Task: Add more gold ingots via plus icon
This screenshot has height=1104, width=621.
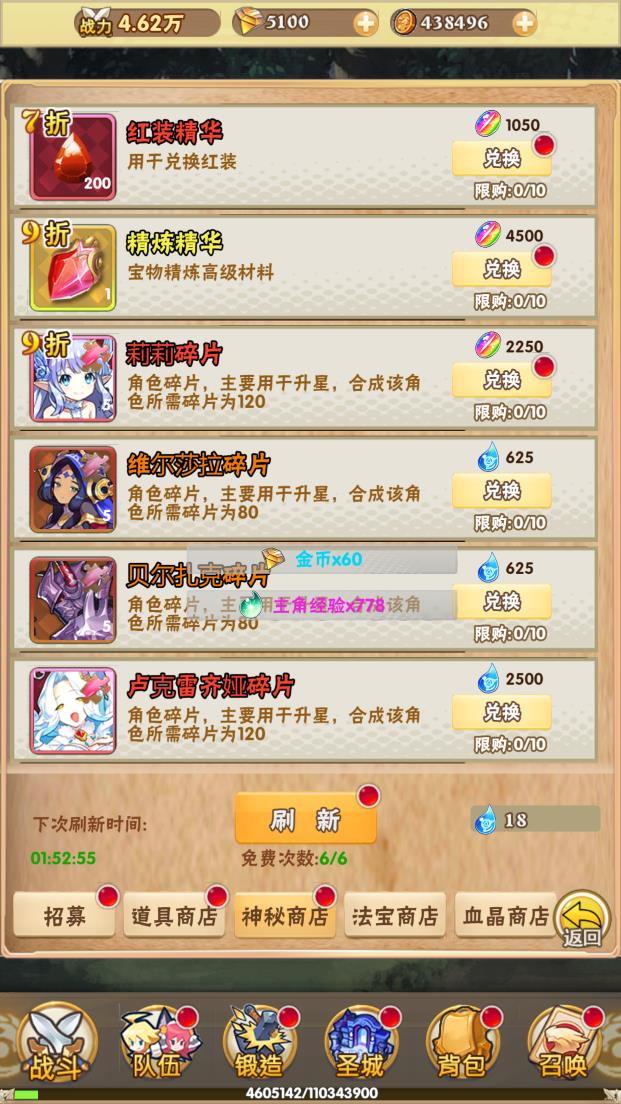Action: pyautogui.click(x=366, y=24)
